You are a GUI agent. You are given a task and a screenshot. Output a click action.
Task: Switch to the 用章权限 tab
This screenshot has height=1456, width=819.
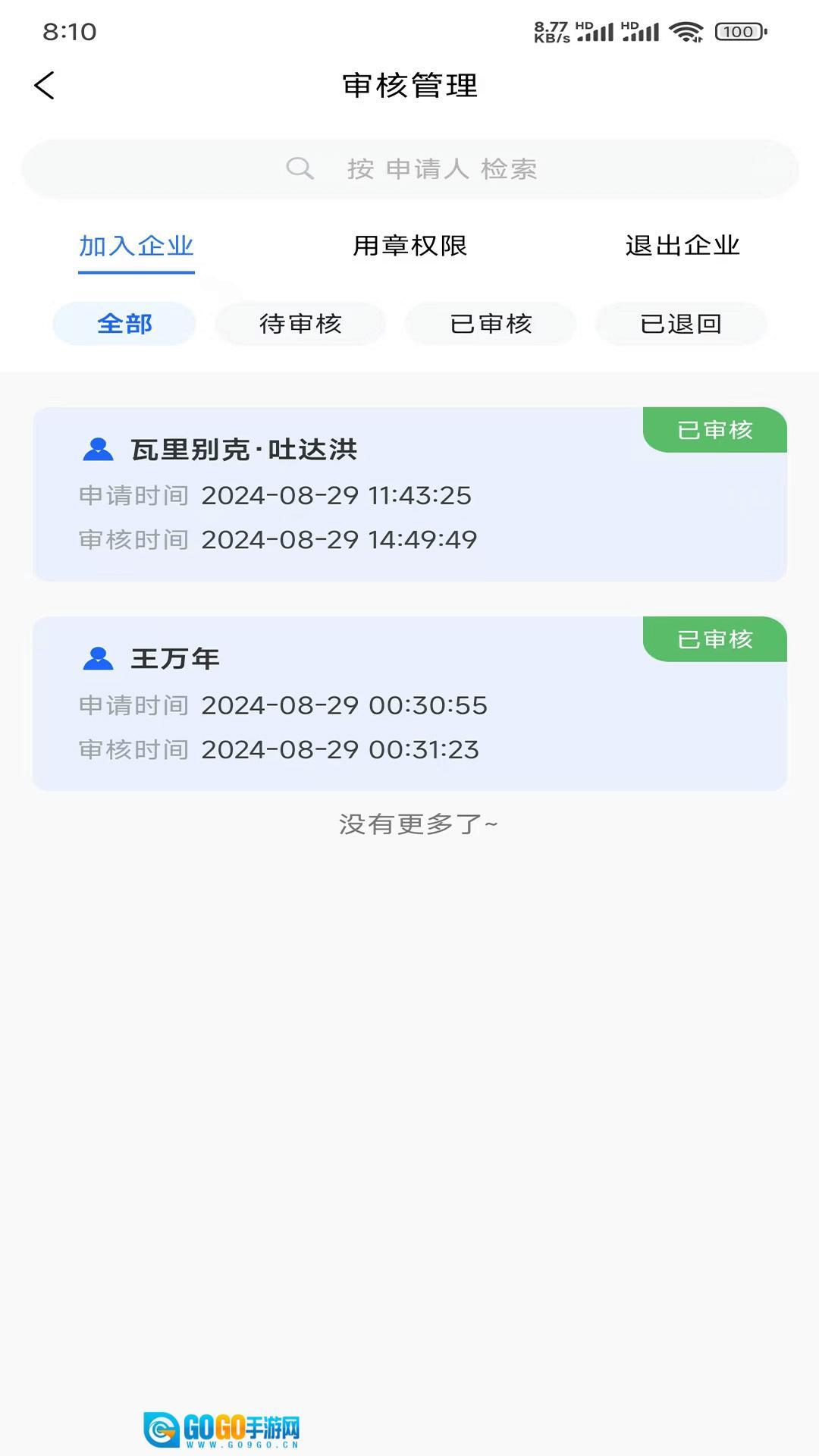(x=409, y=246)
